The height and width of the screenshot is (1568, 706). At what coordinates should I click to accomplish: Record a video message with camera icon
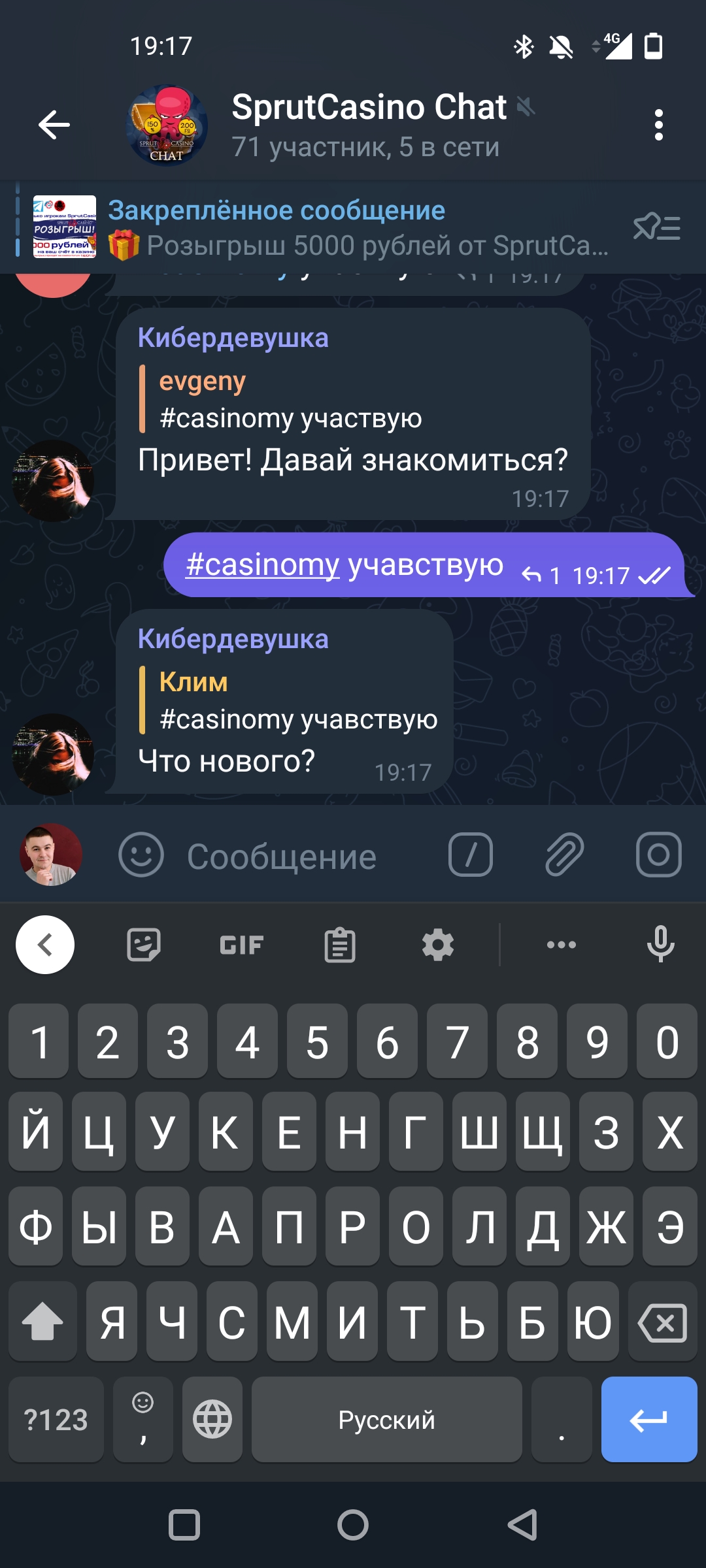pyautogui.click(x=658, y=855)
